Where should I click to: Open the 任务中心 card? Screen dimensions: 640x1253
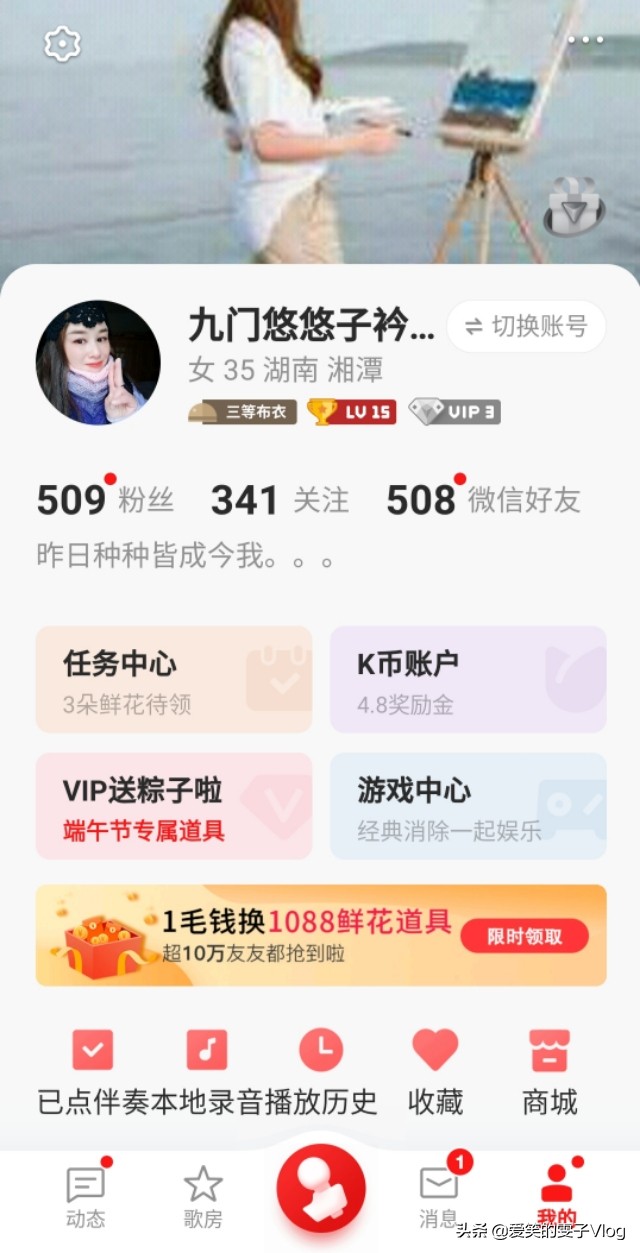point(174,680)
